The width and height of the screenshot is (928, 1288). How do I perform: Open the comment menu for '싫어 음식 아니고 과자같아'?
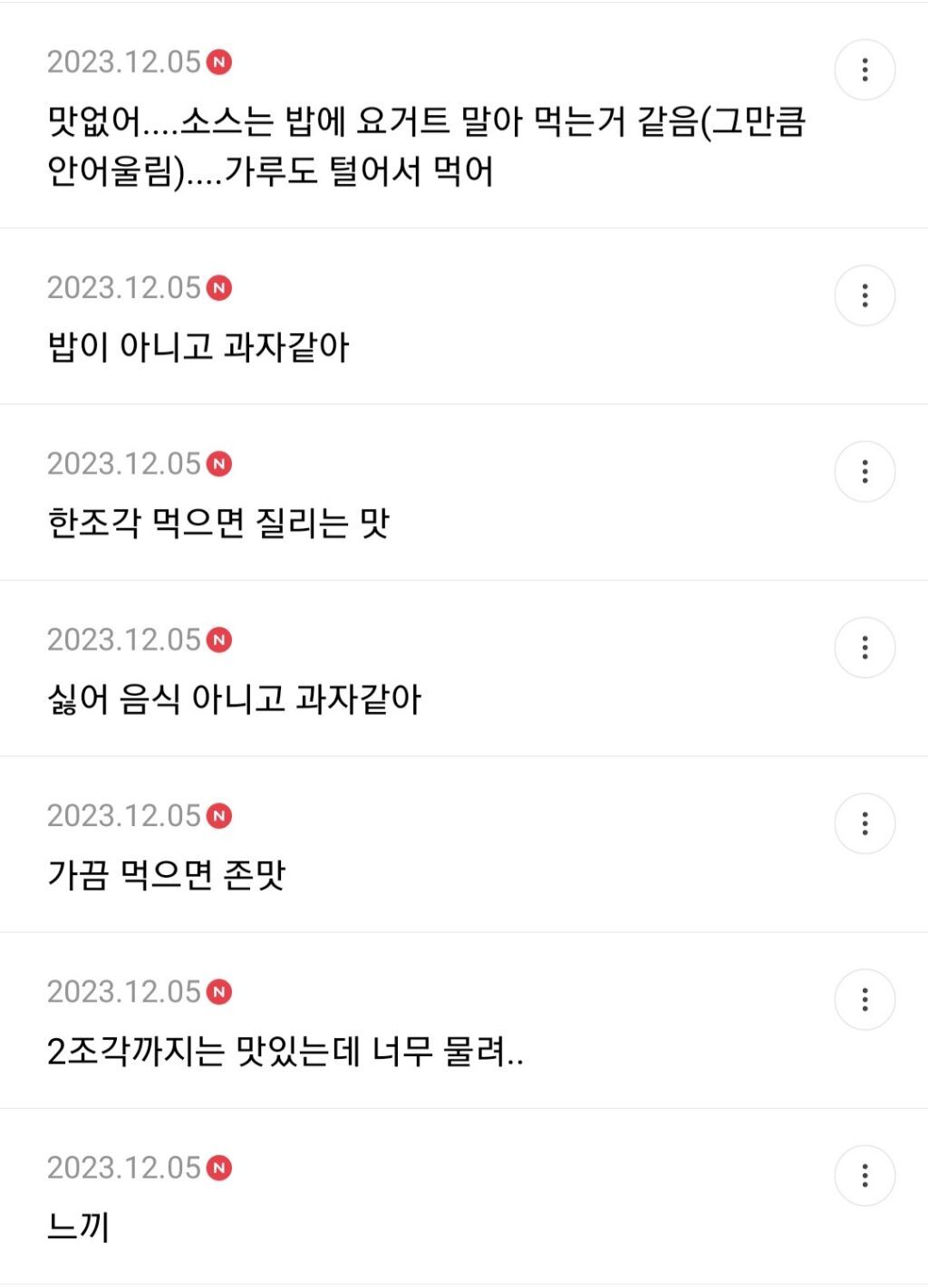(x=866, y=648)
